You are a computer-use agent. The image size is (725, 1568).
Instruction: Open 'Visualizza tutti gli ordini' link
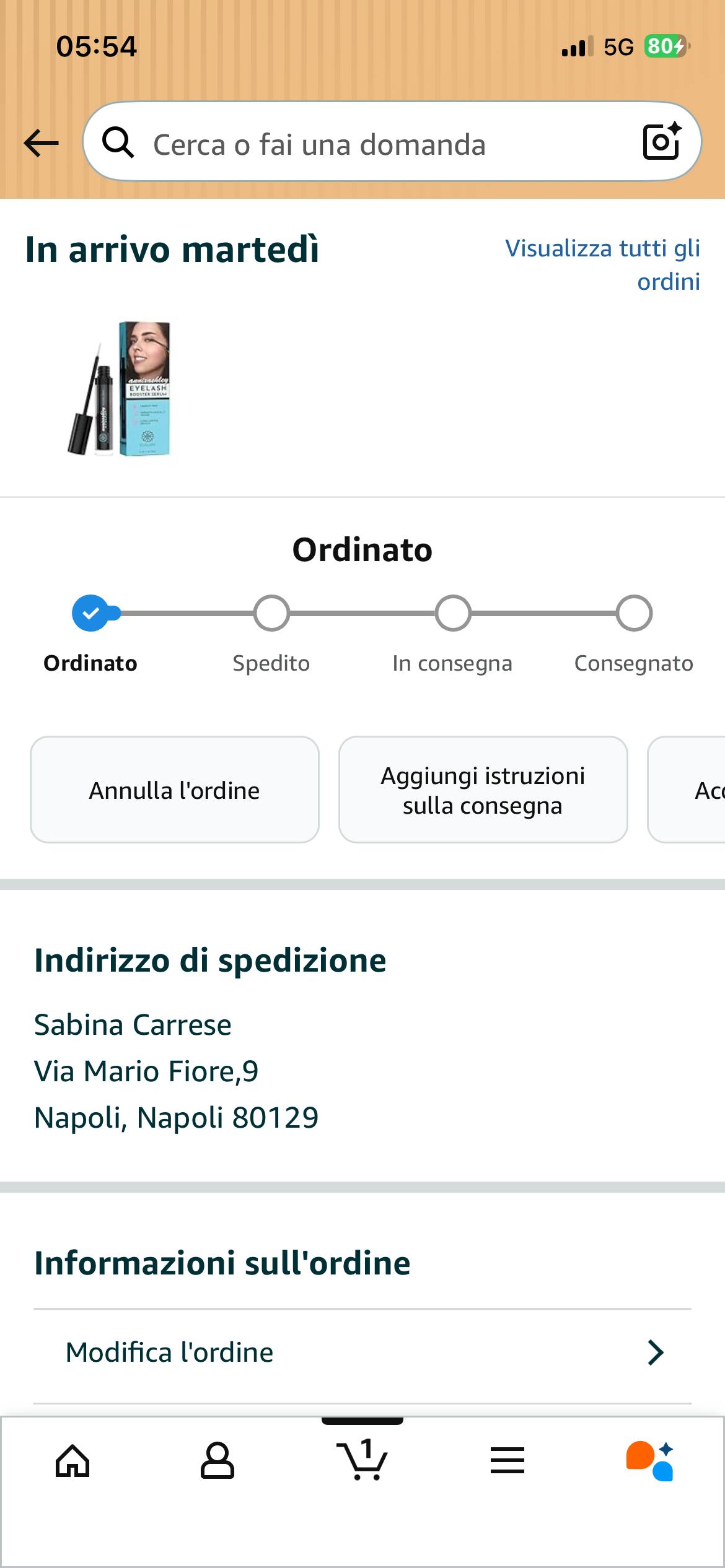tap(602, 264)
